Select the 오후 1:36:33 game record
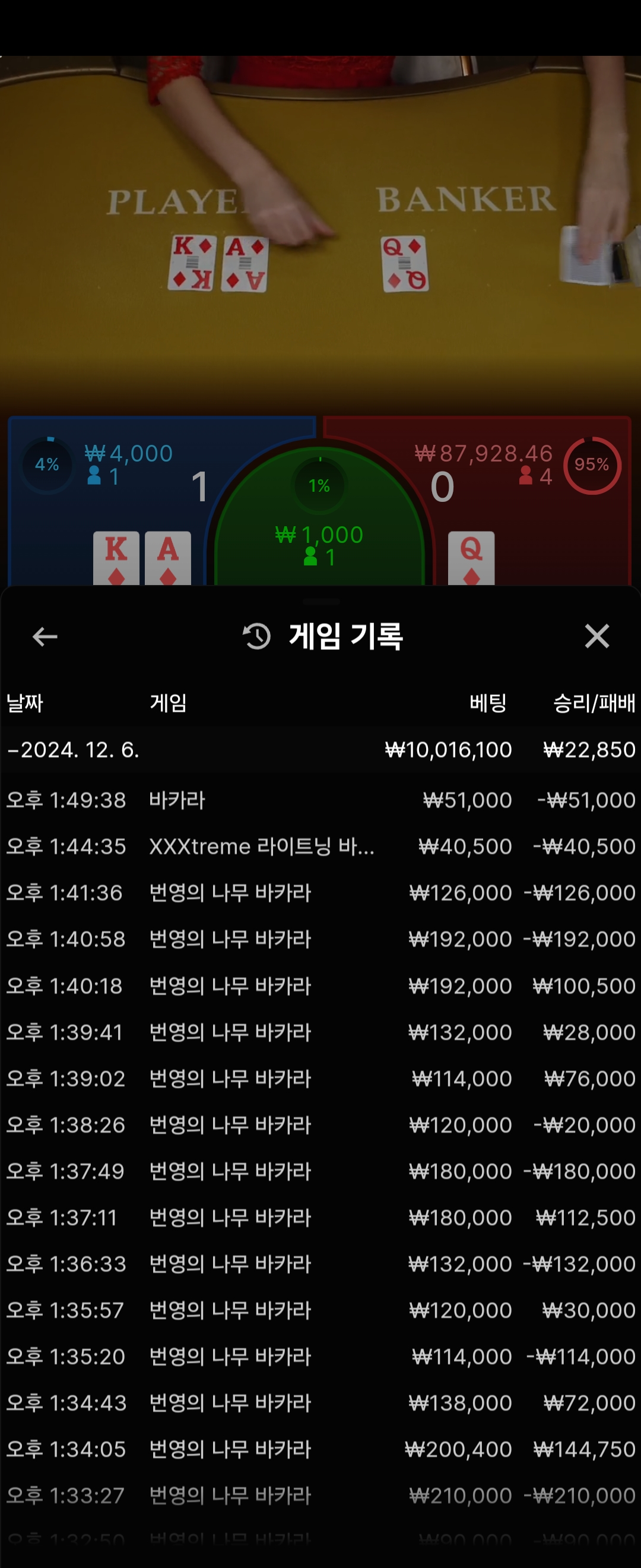Viewport: 641px width, 1568px height. 320,1264
